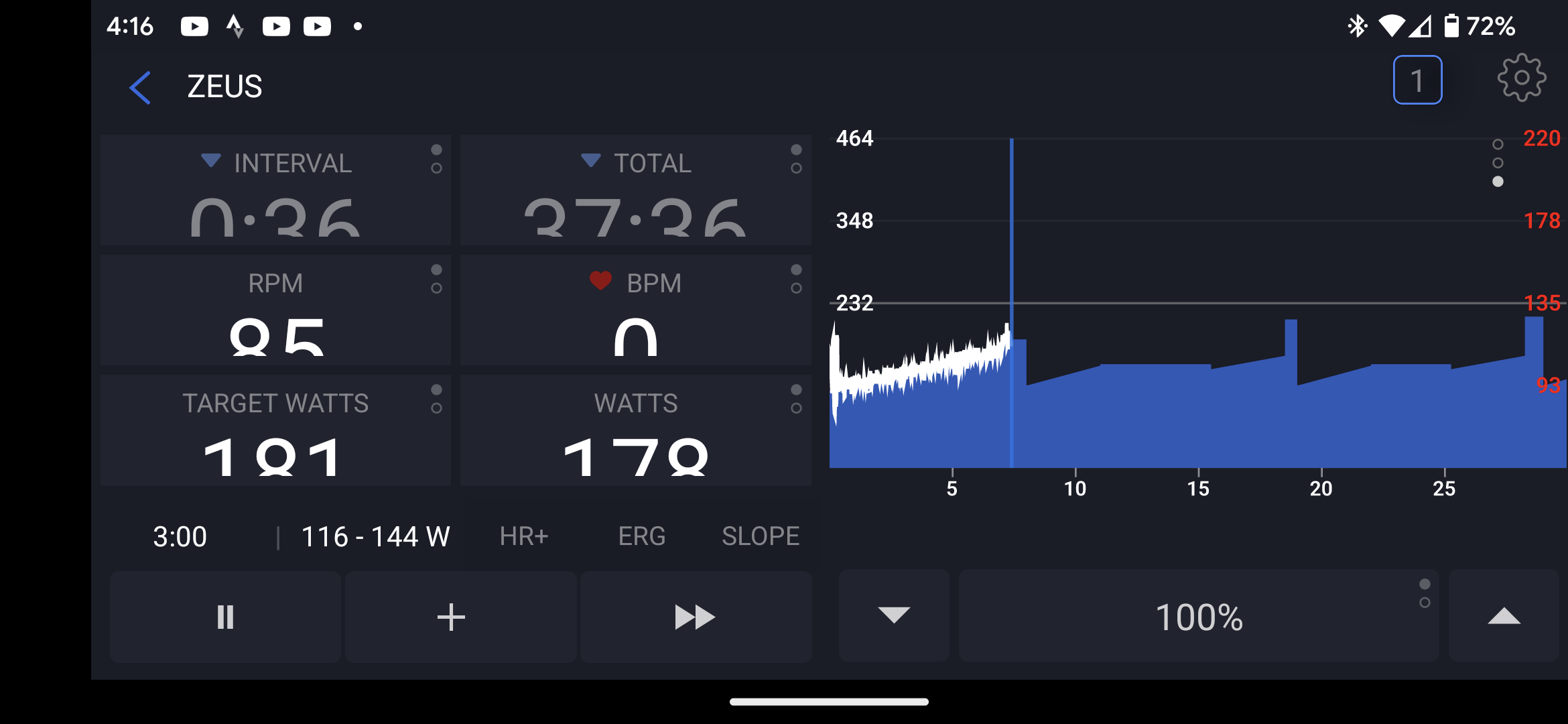The width and height of the screenshot is (1568, 724).
Task: Tap the BPM heart rate tile
Action: (x=635, y=310)
